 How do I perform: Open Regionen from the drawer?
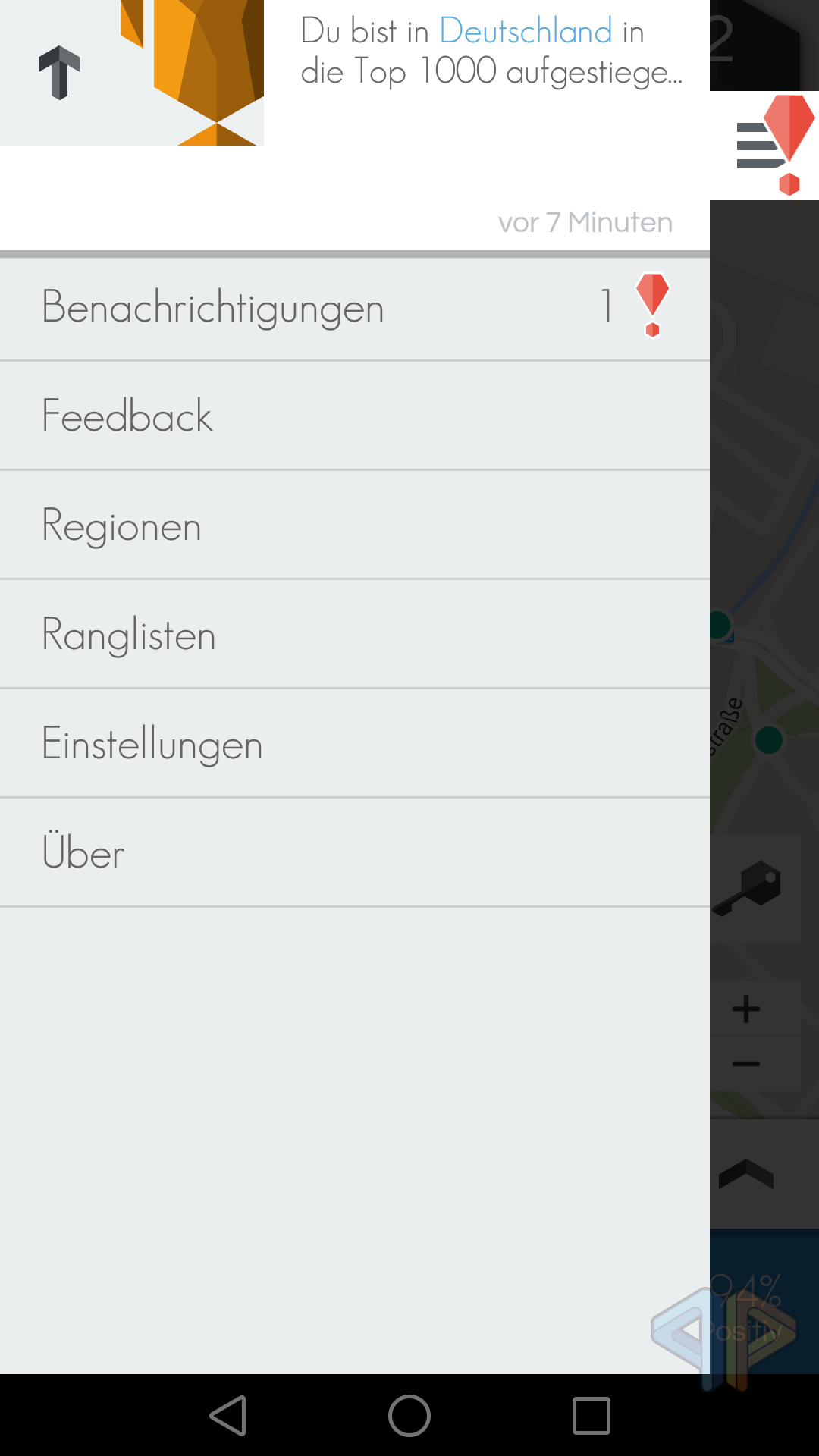click(354, 526)
